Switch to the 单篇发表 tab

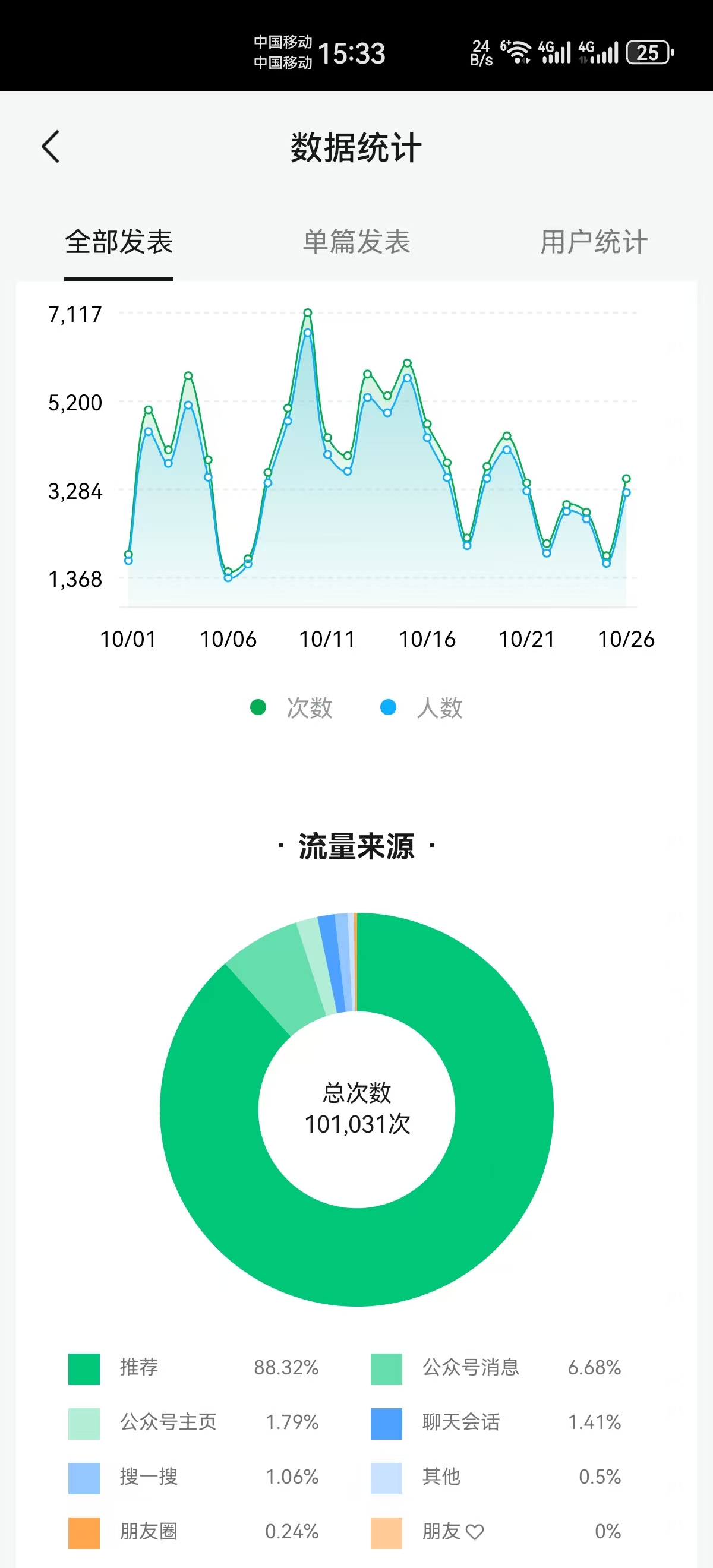coord(356,242)
